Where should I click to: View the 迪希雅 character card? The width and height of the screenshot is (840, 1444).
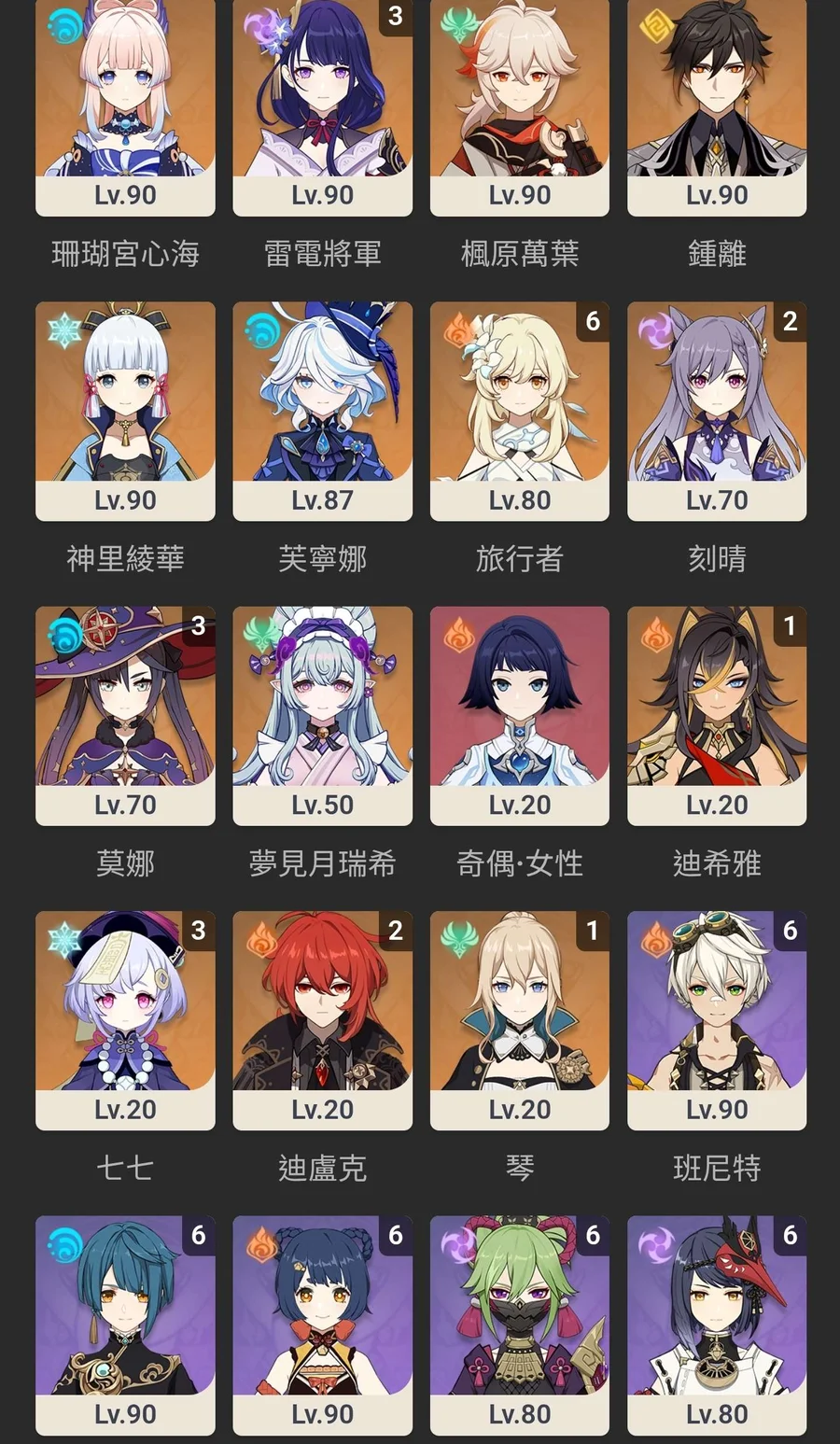[717, 713]
